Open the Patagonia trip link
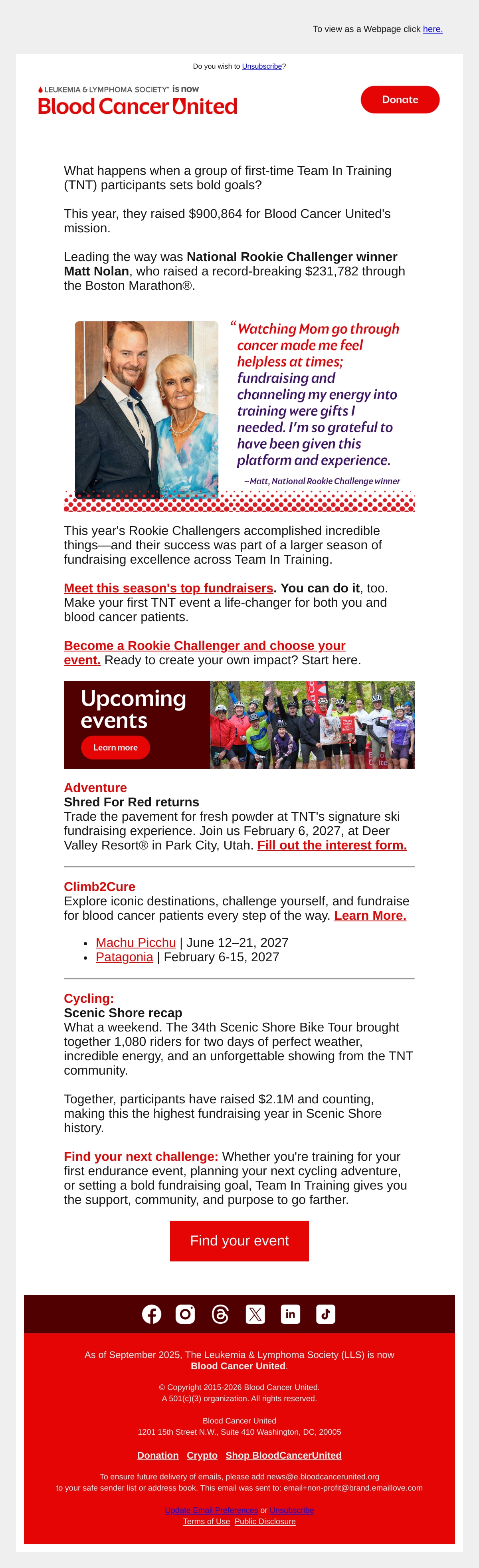This screenshot has height=1568, width=479. [124, 957]
